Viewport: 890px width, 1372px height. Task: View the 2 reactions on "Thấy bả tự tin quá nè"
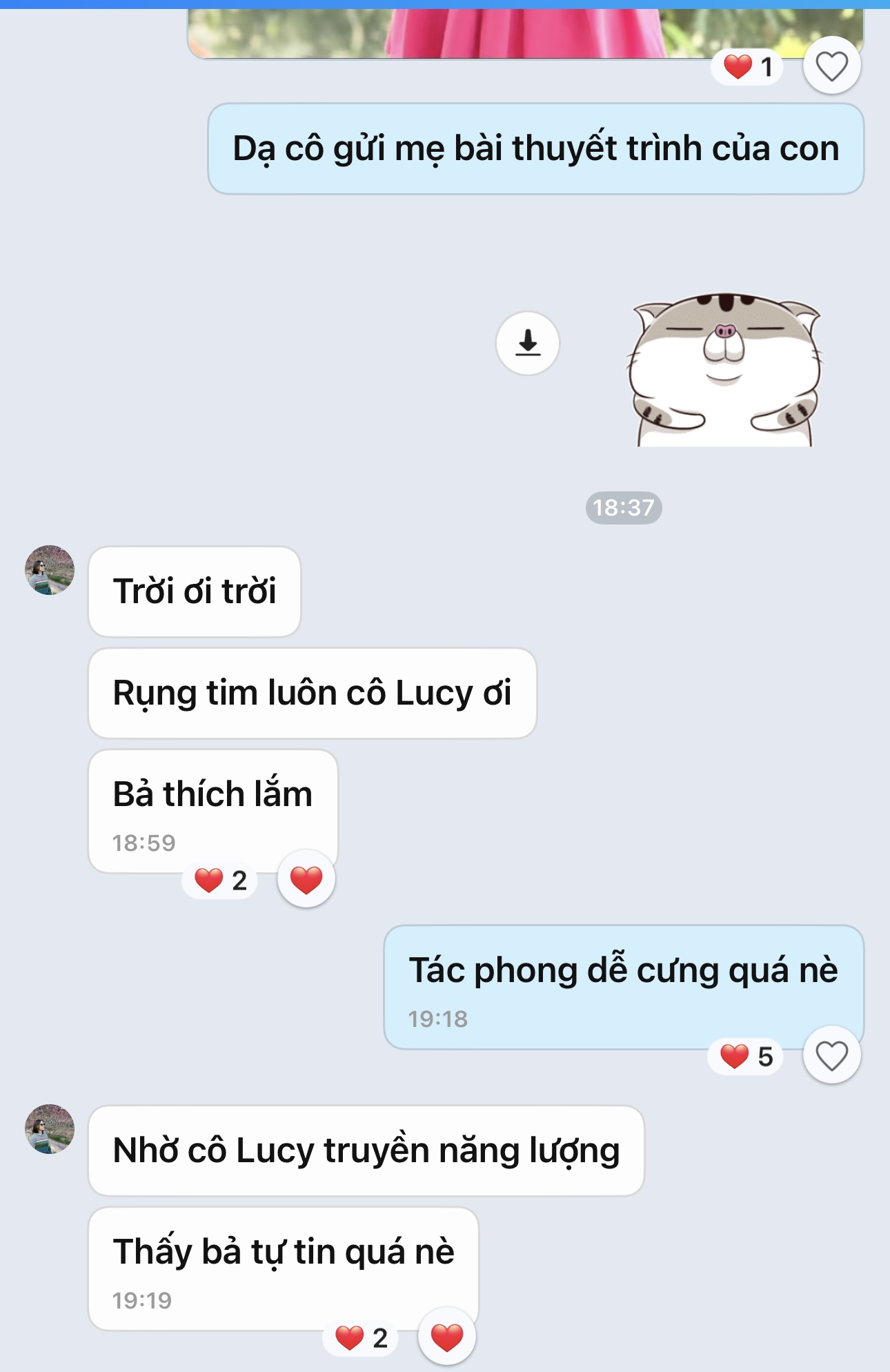click(x=361, y=1338)
